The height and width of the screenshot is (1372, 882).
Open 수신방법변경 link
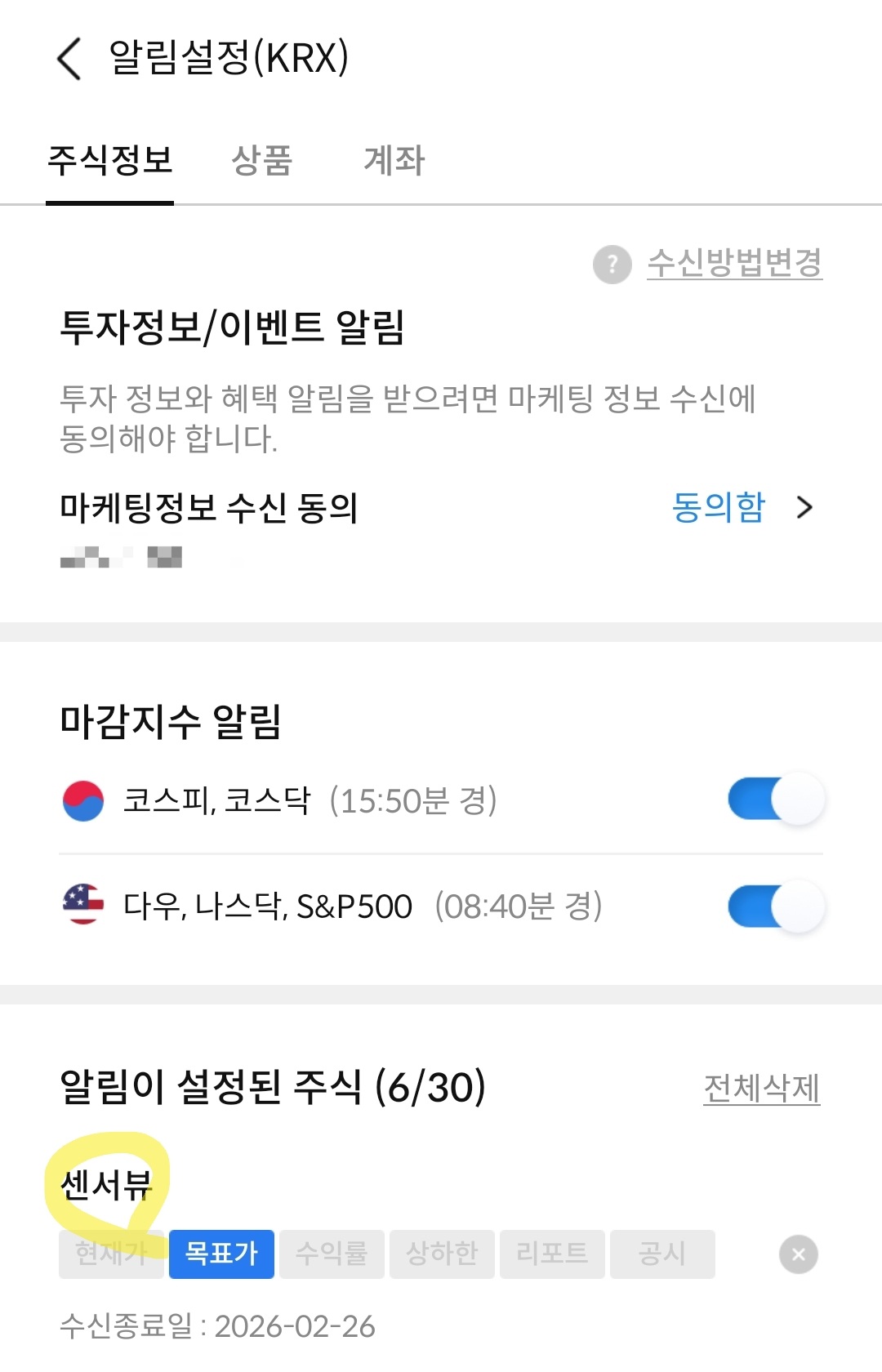pos(734,262)
